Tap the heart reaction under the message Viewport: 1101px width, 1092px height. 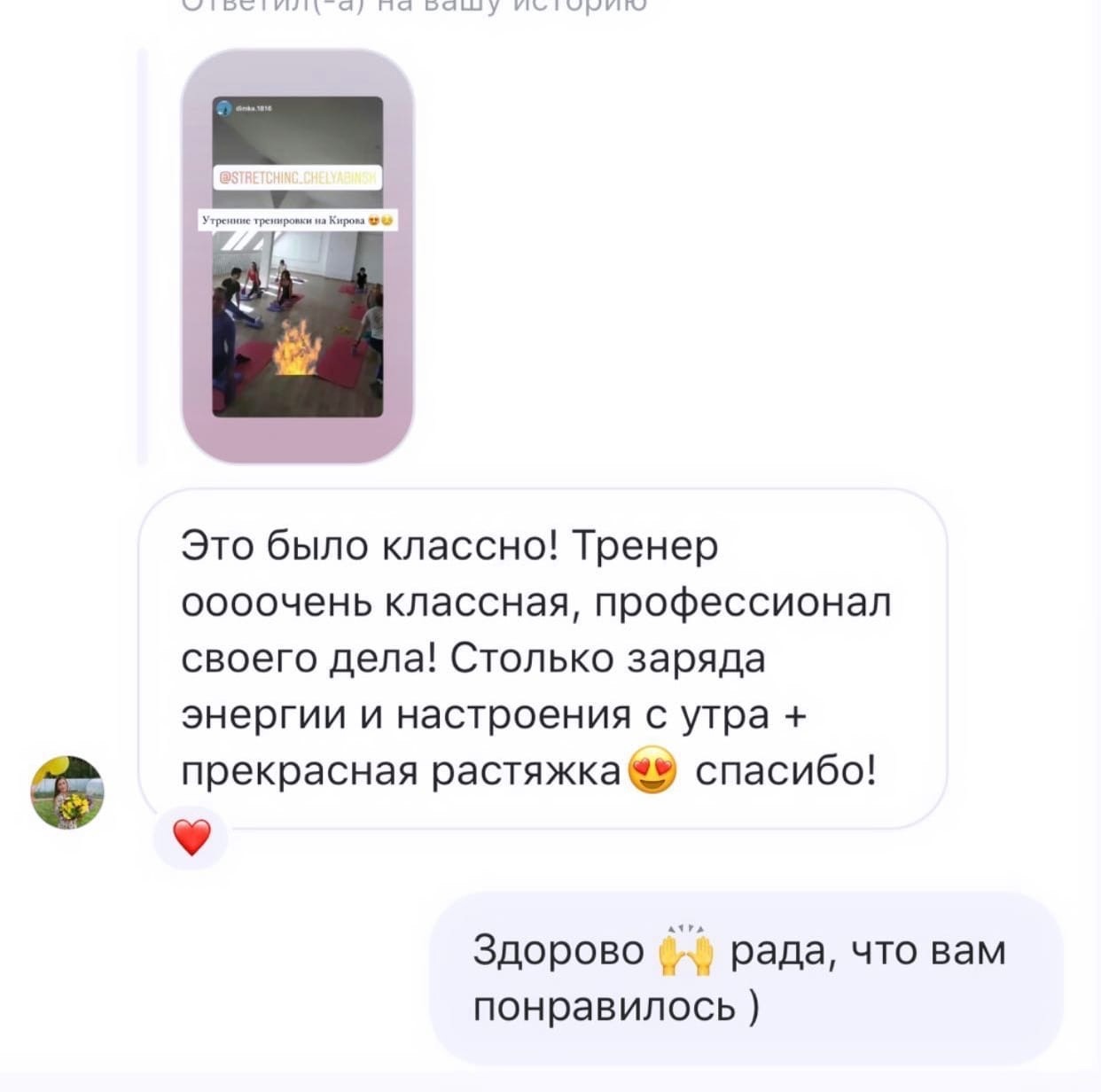(191, 837)
